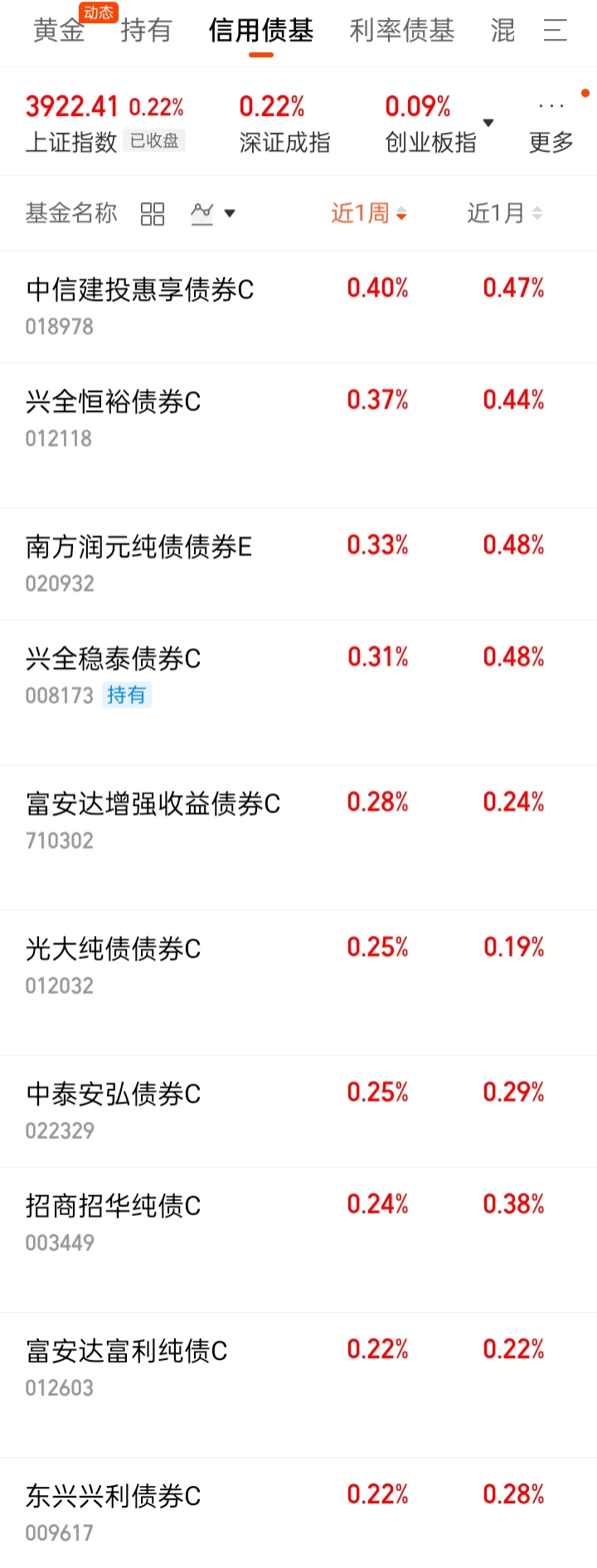Open held fund 兴全稳泰债券C

[x=114, y=659]
